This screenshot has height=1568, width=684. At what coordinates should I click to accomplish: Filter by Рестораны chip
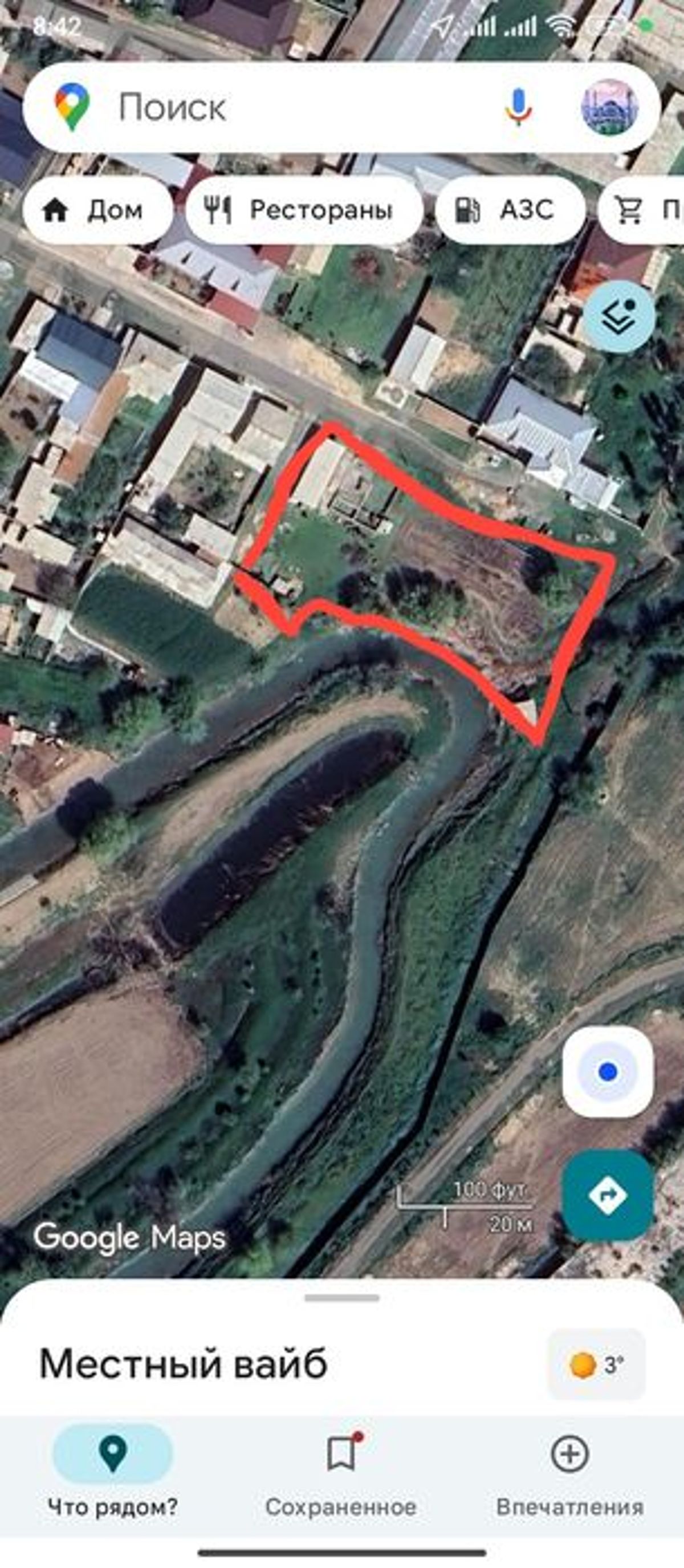point(304,210)
